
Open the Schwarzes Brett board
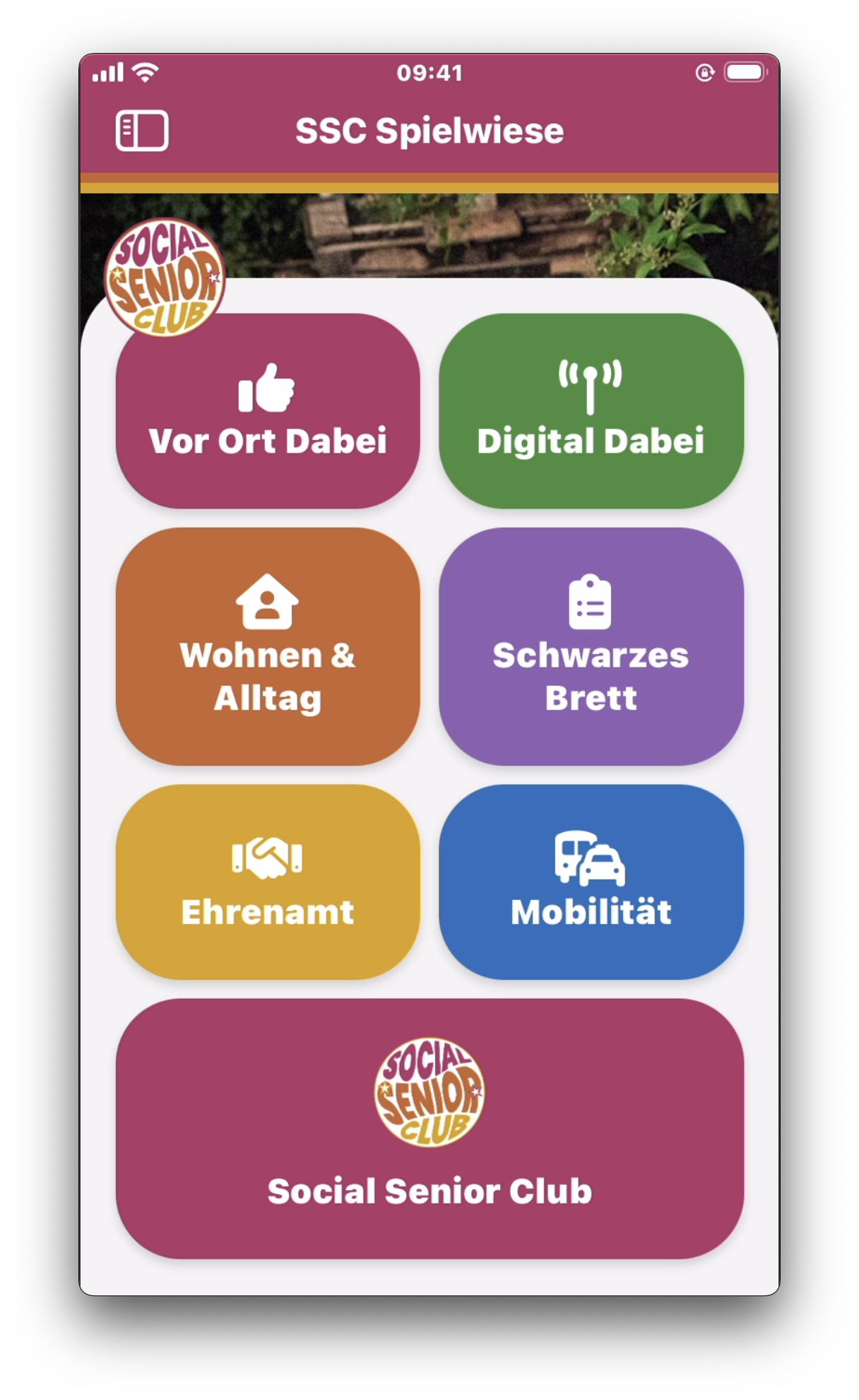coord(591,646)
